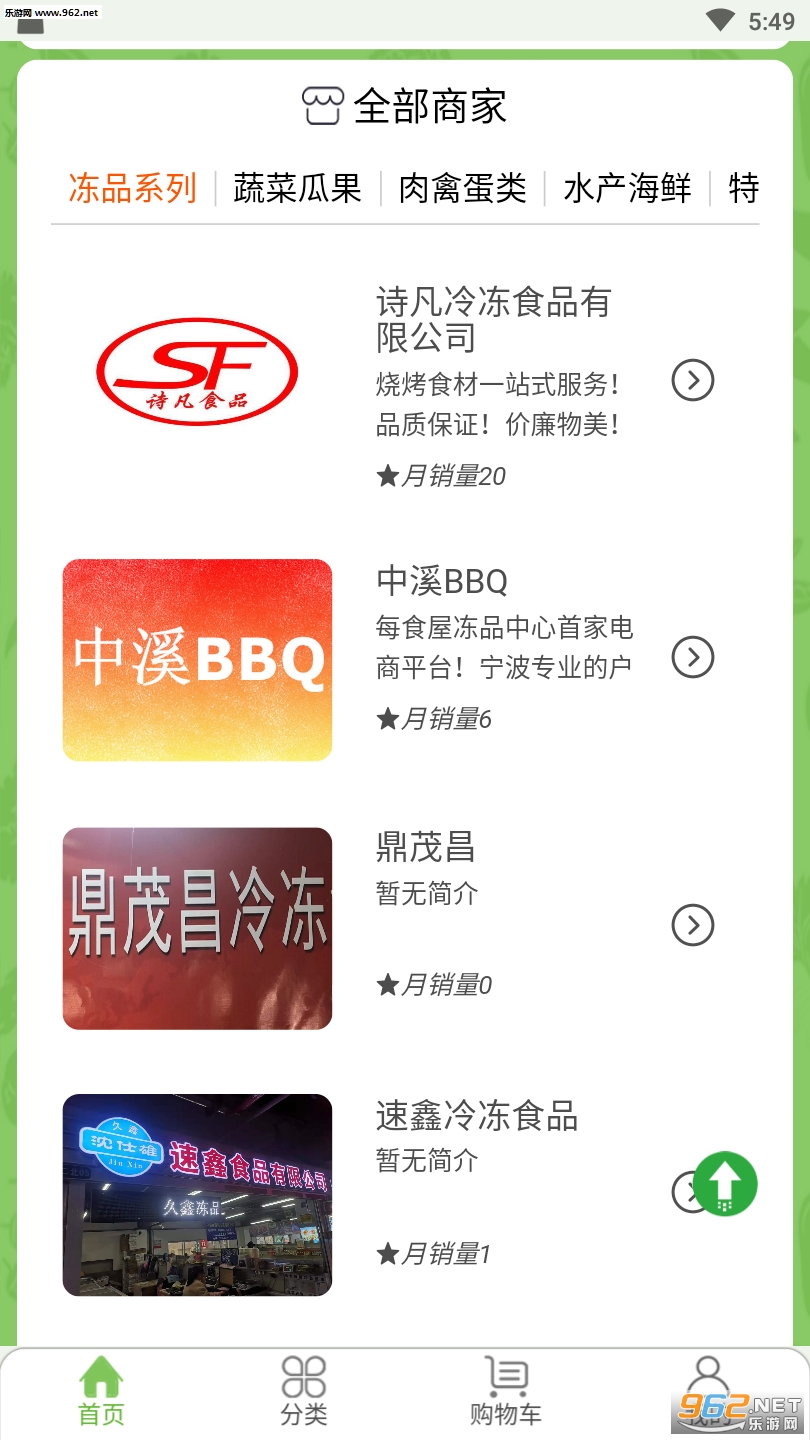Open the 中溪BBQ store image
This screenshot has height=1440, width=810.
click(197, 660)
